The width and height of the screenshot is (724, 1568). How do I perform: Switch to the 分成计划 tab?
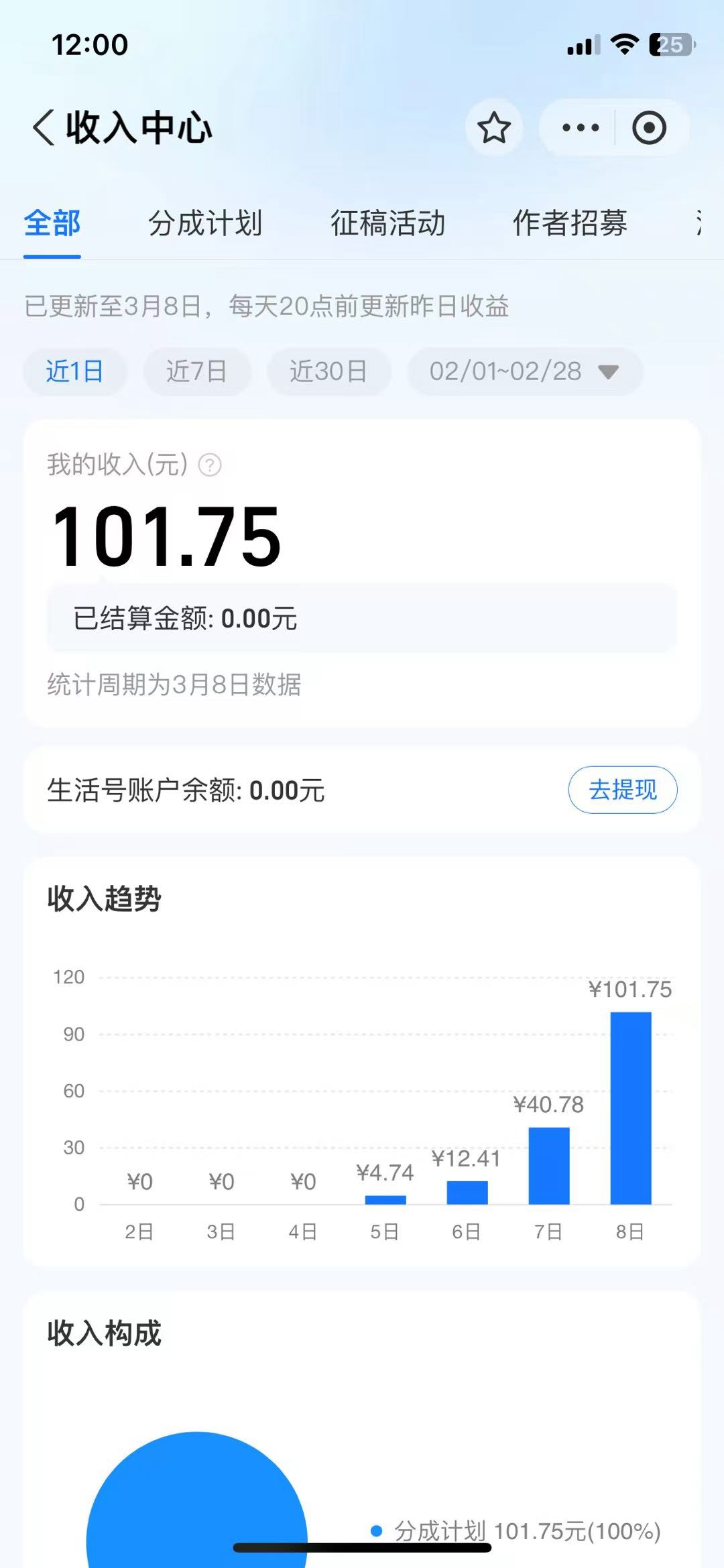pyautogui.click(x=206, y=224)
